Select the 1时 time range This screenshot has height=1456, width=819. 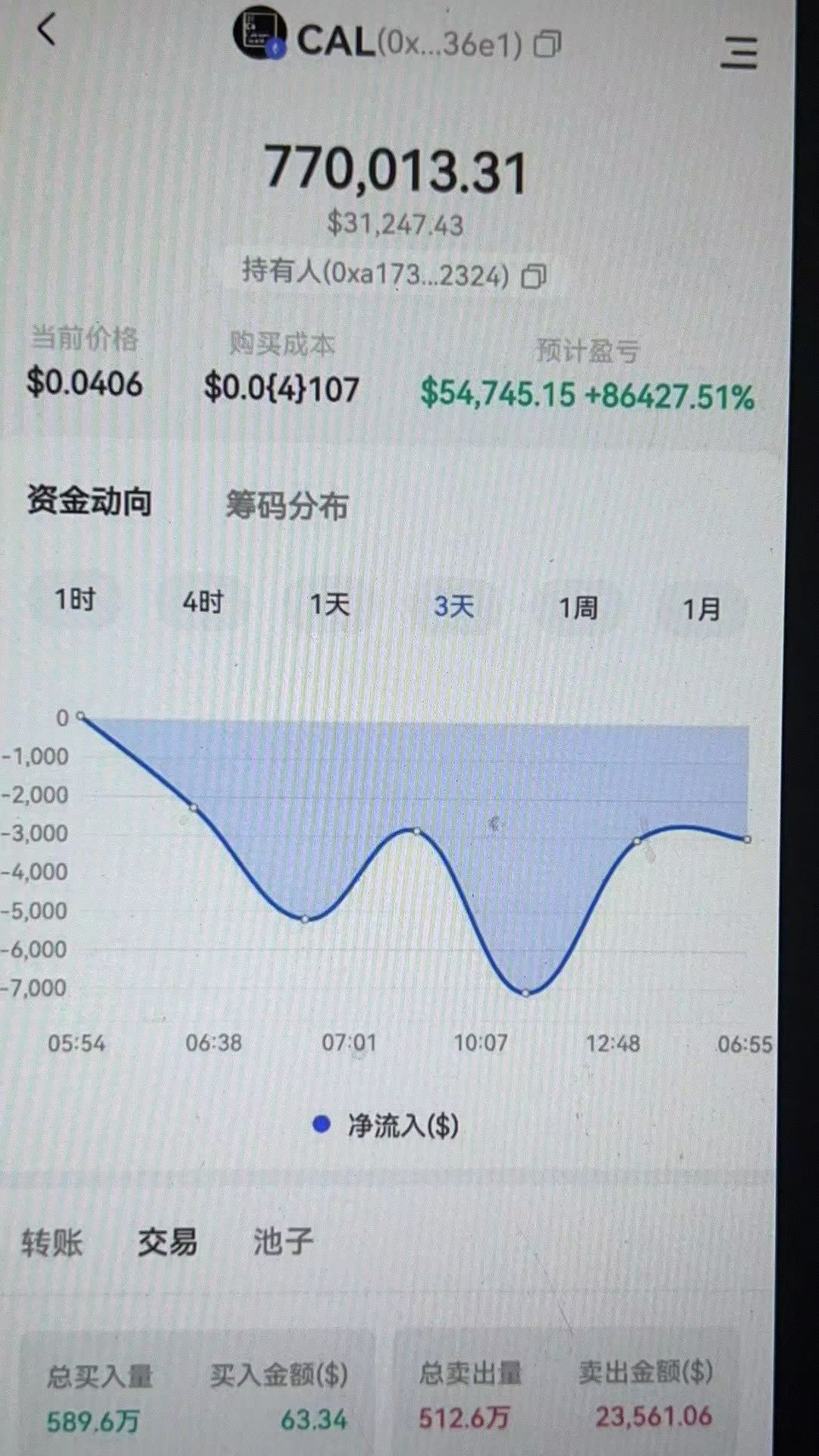pos(75,600)
